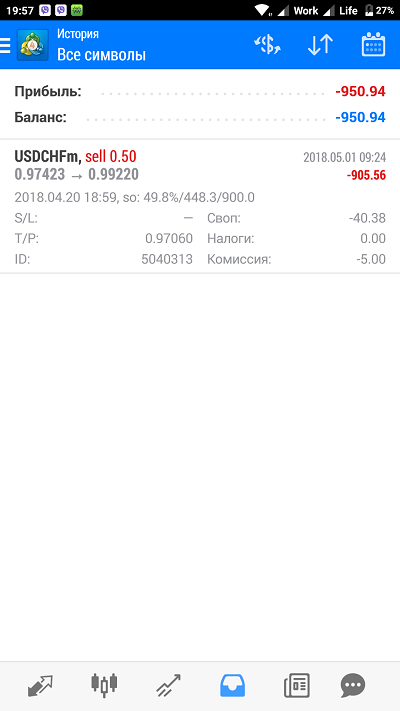The image size is (400, 711).
Task: Switch to the Chat messages tab
Action: [x=353, y=685]
